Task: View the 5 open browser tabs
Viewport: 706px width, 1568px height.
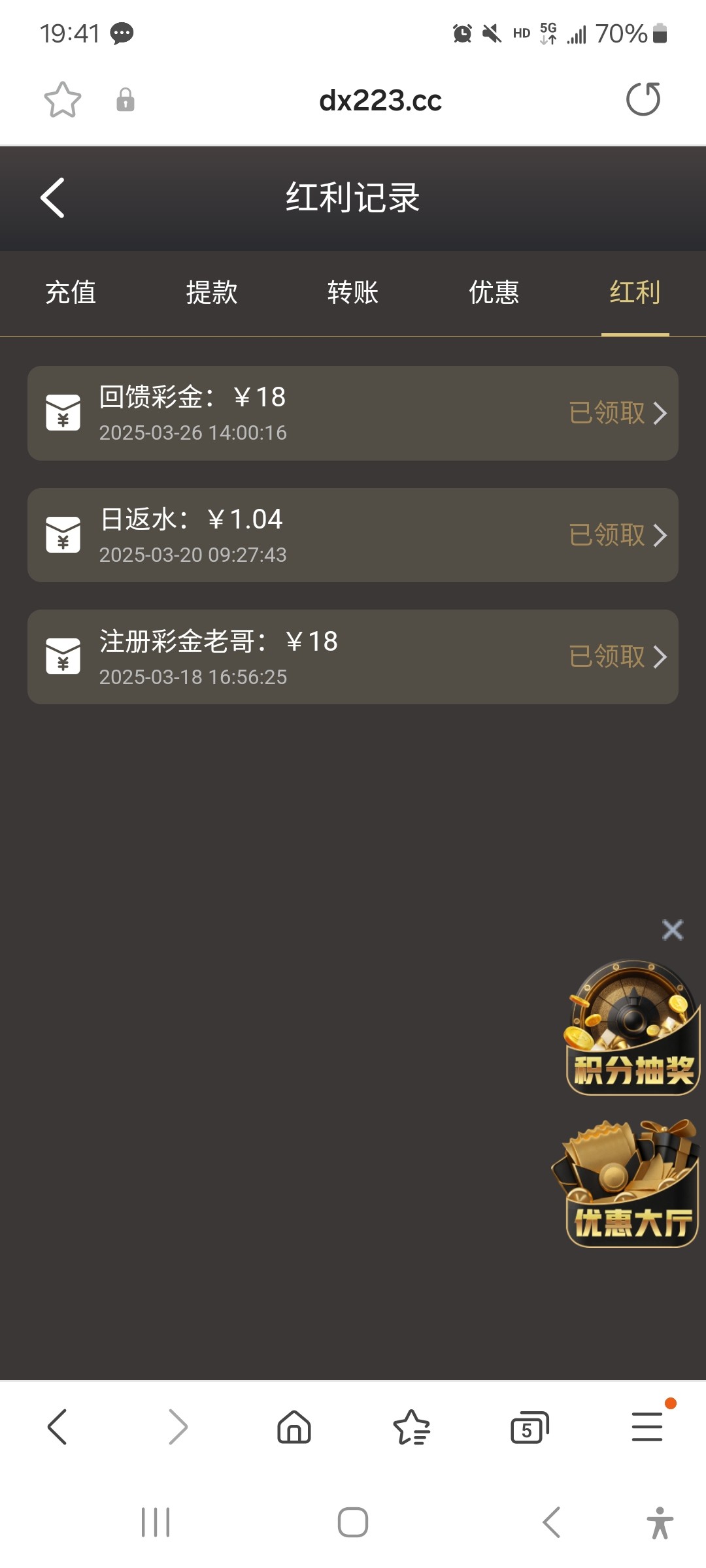Action: coord(529,1426)
